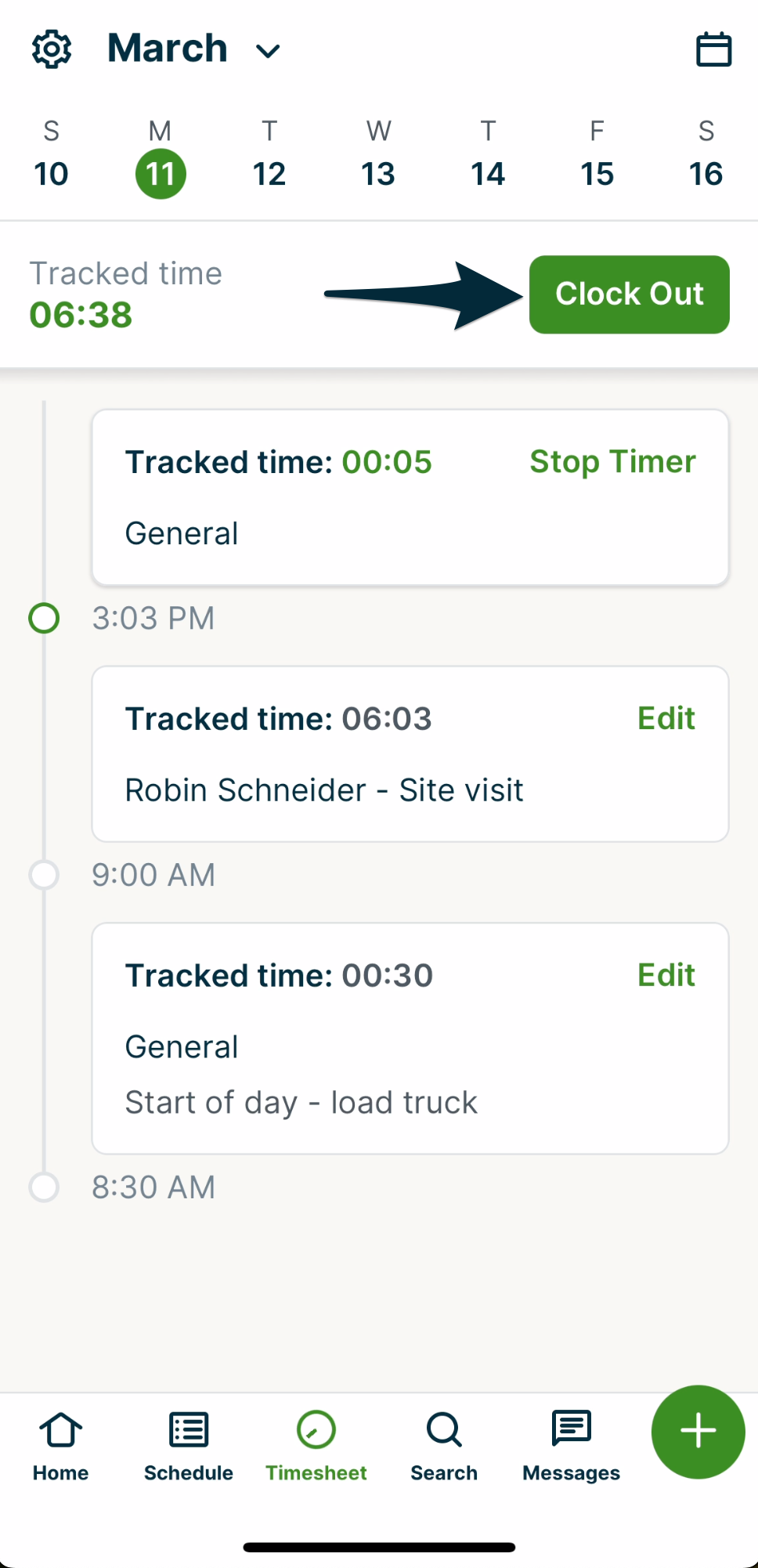Toggle the 3:03 PM timeline marker circle
The width and height of the screenshot is (758, 1568).
click(x=44, y=618)
